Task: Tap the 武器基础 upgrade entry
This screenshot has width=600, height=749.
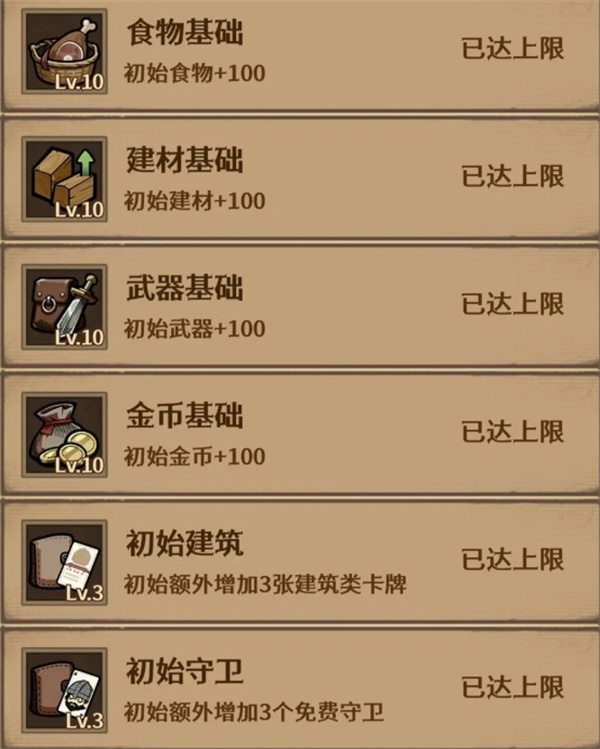Action: click(300, 306)
